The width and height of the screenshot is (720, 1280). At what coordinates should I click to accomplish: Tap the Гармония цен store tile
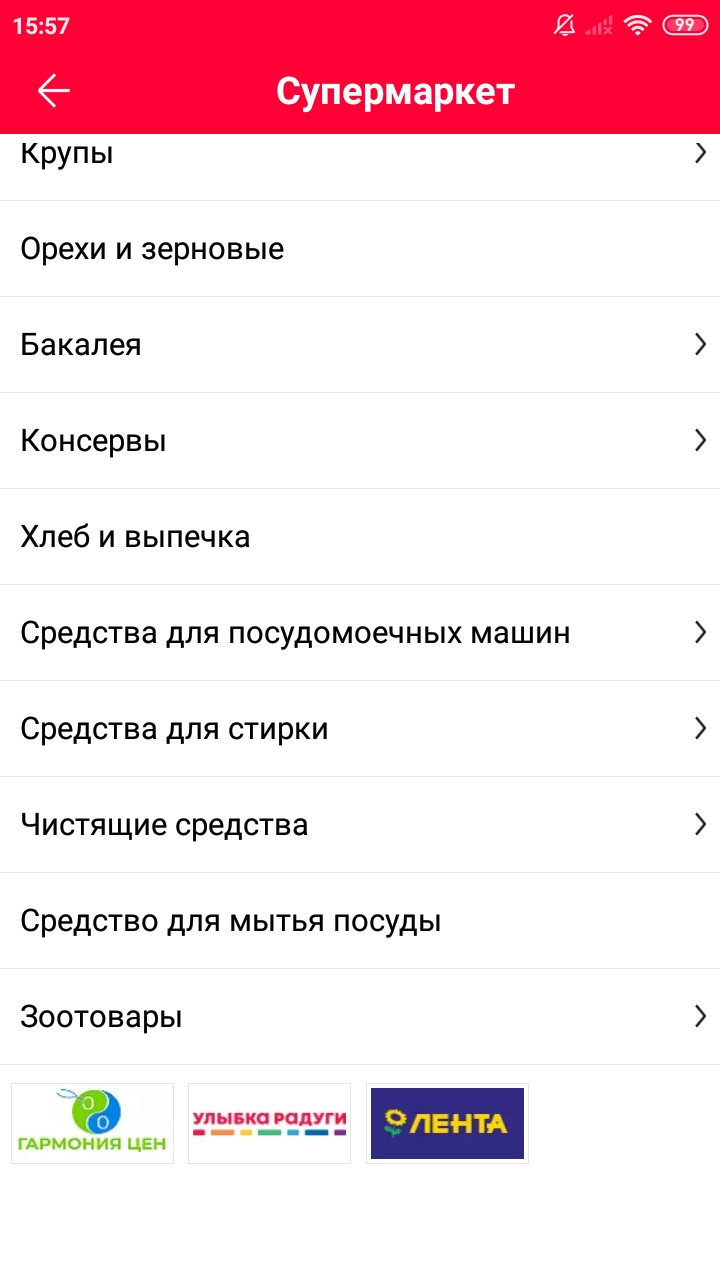tap(92, 1123)
